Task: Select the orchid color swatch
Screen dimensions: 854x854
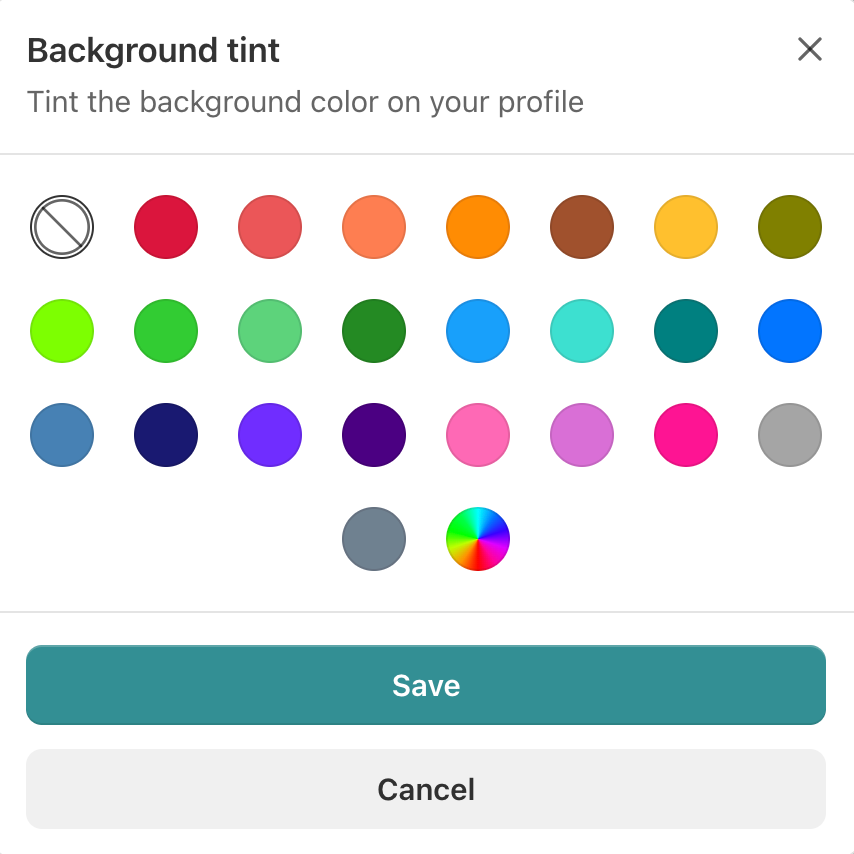Action: tap(582, 435)
